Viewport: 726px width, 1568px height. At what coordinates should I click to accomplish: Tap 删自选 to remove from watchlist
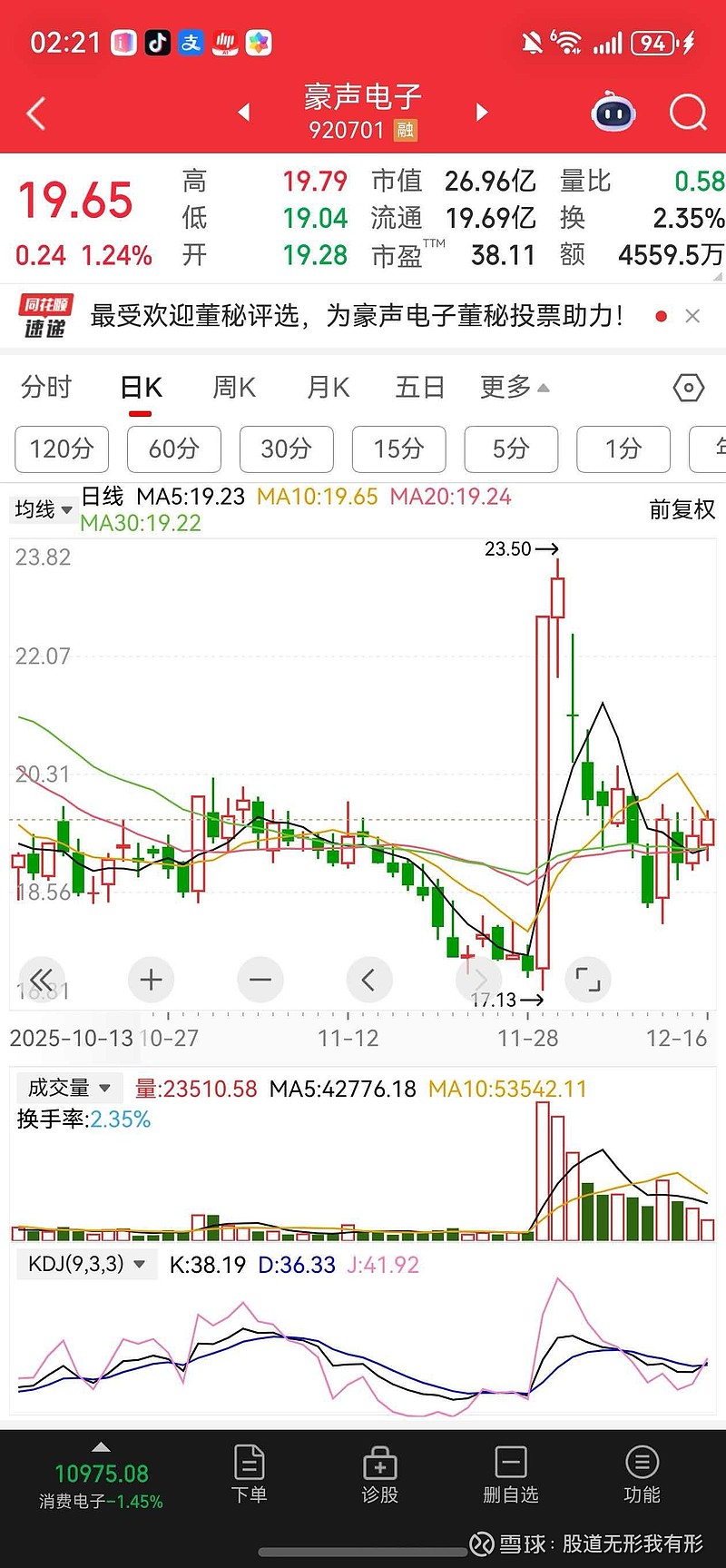coord(510,1474)
